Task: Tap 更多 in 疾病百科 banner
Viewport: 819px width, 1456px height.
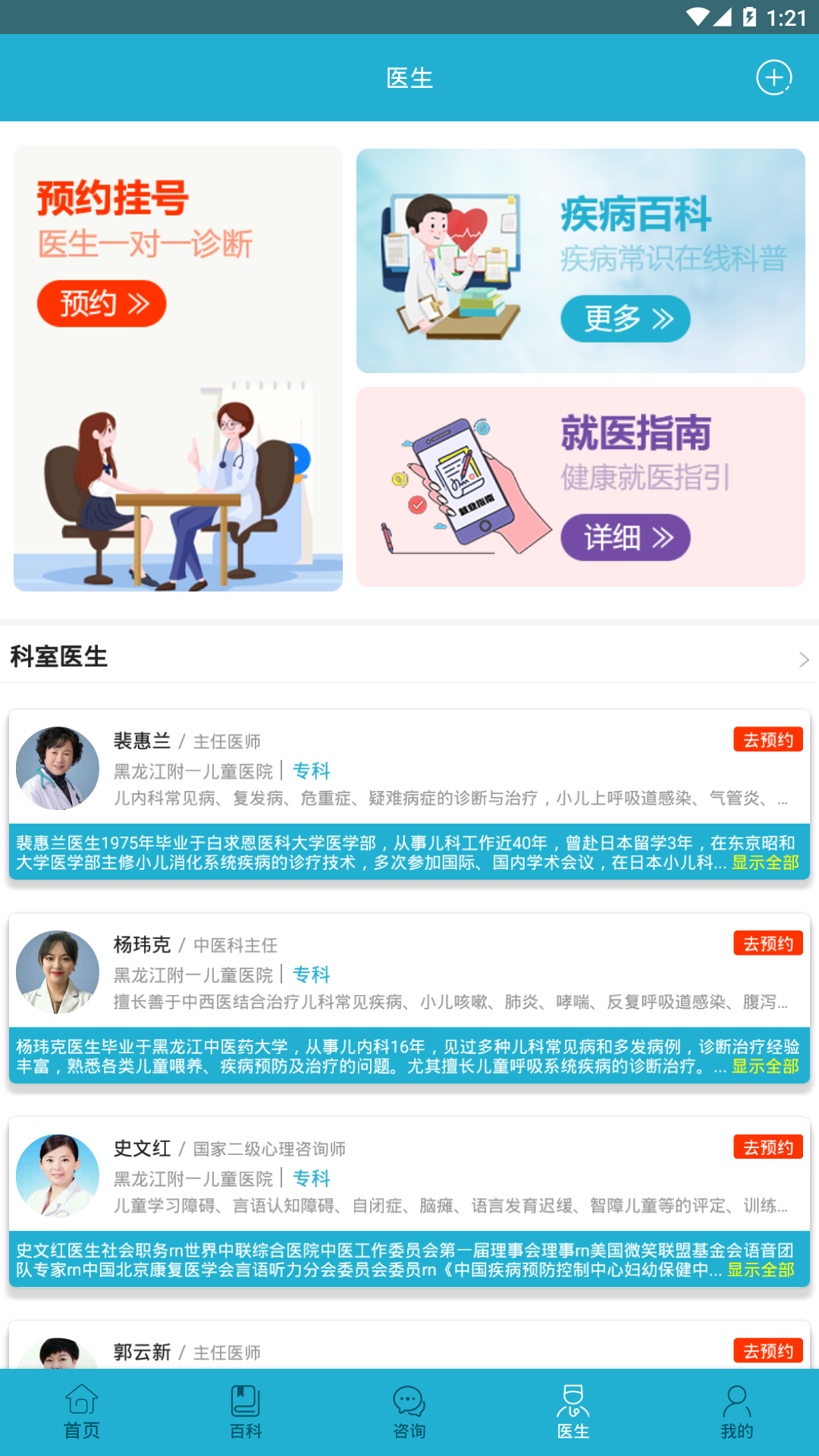Action: 626,319
